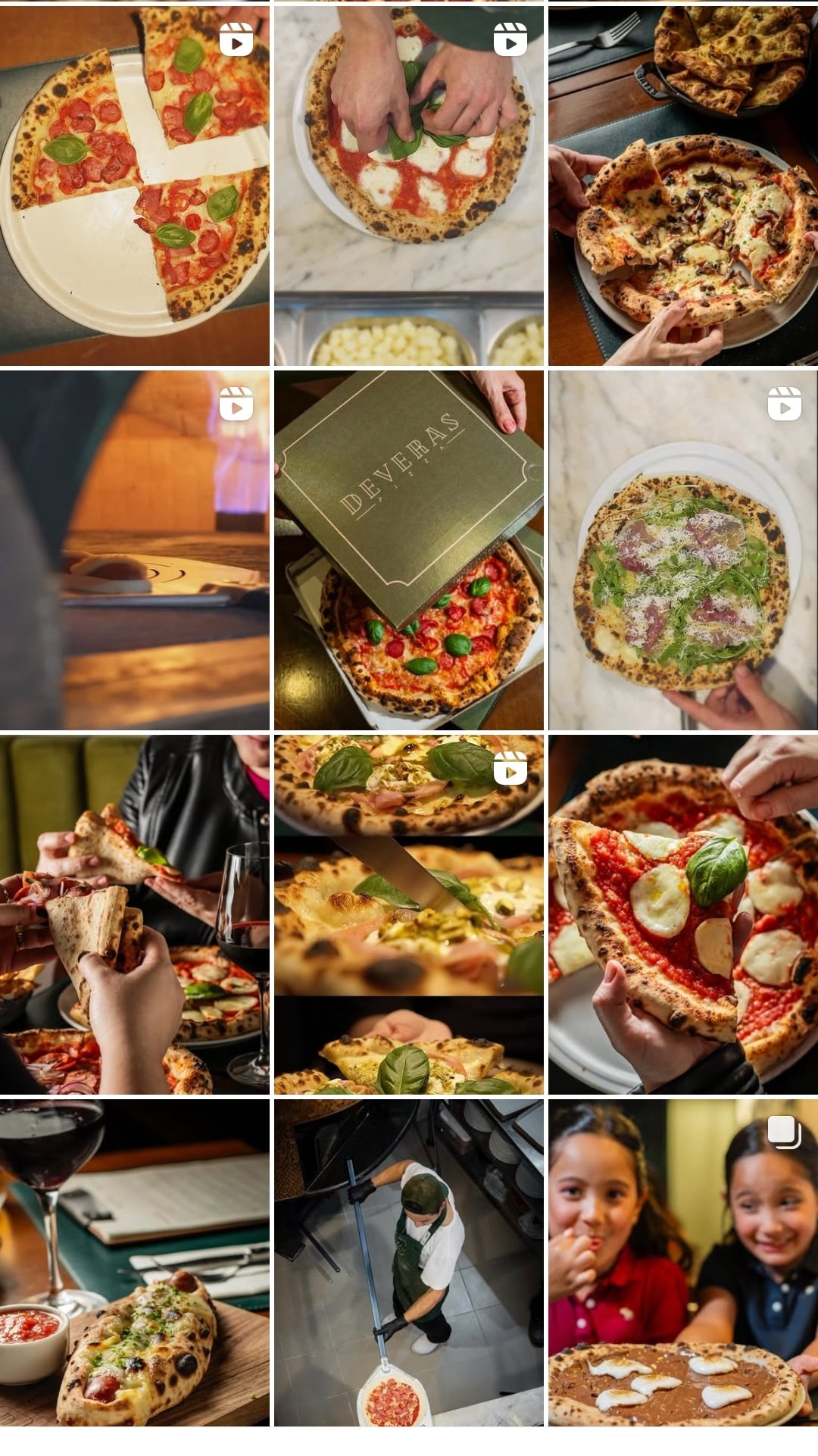Open the post of a hand lifting a margherita slice
This screenshot has height=1456, width=818.
683,915
